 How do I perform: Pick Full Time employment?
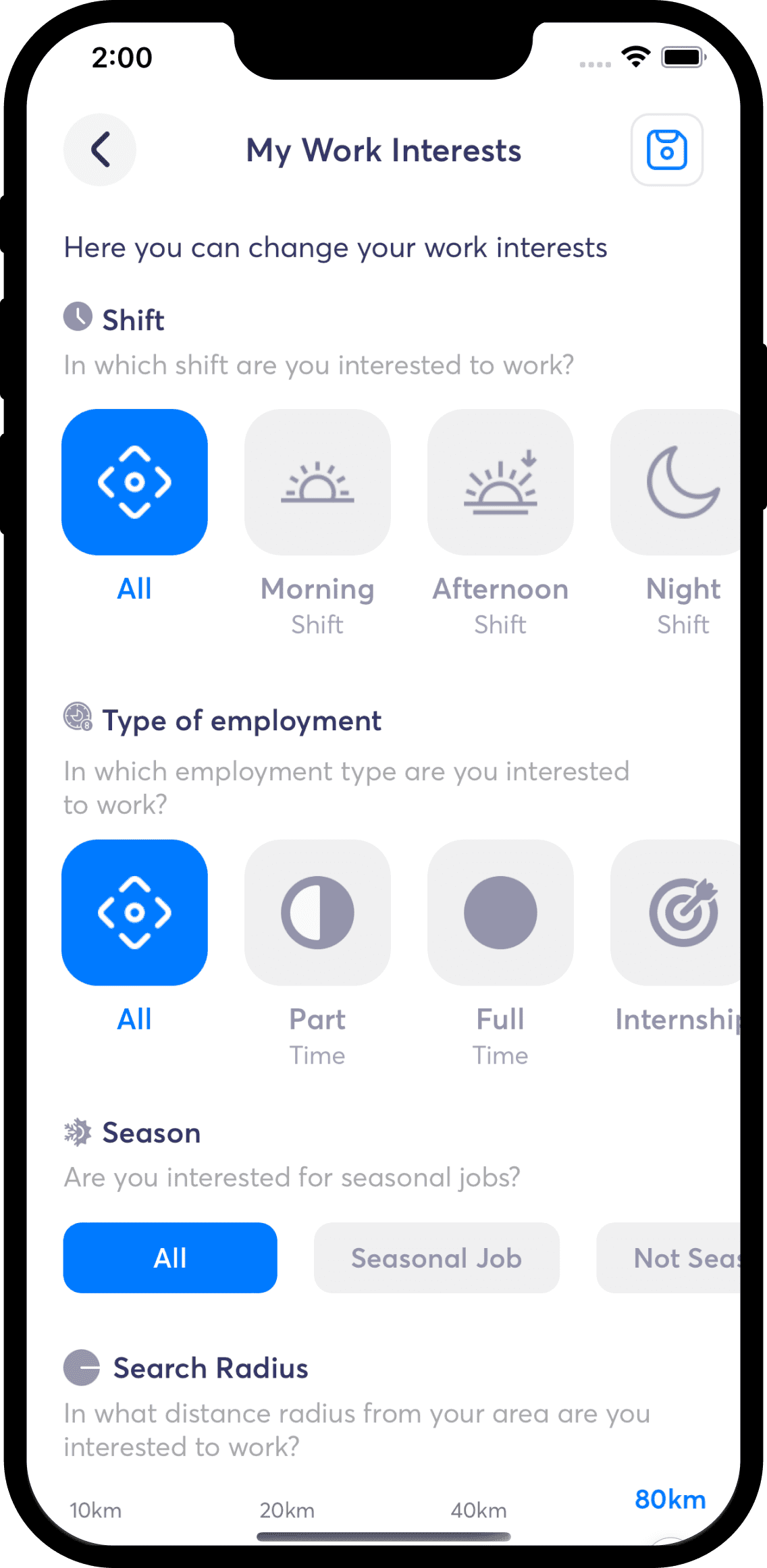[x=500, y=913]
